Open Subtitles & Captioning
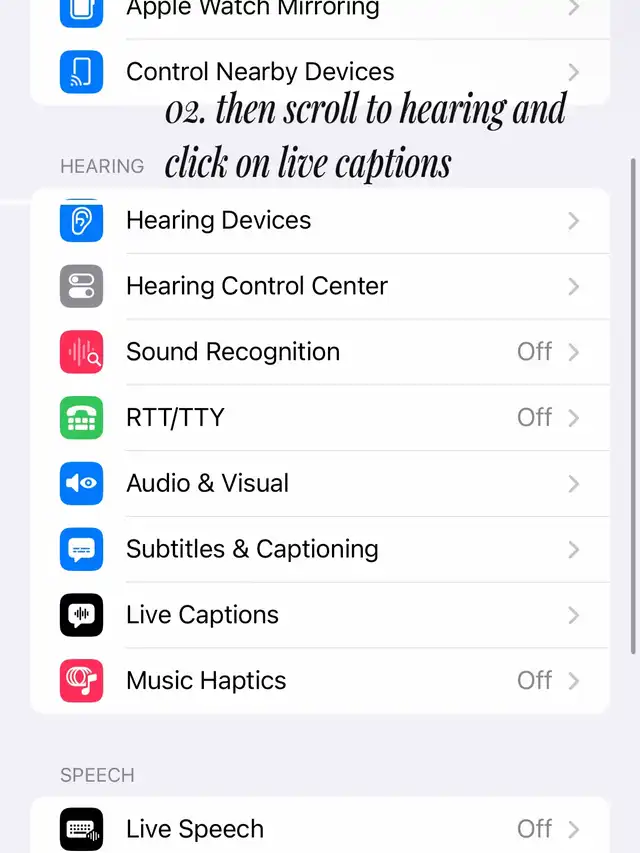The image size is (640, 853). point(320,550)
